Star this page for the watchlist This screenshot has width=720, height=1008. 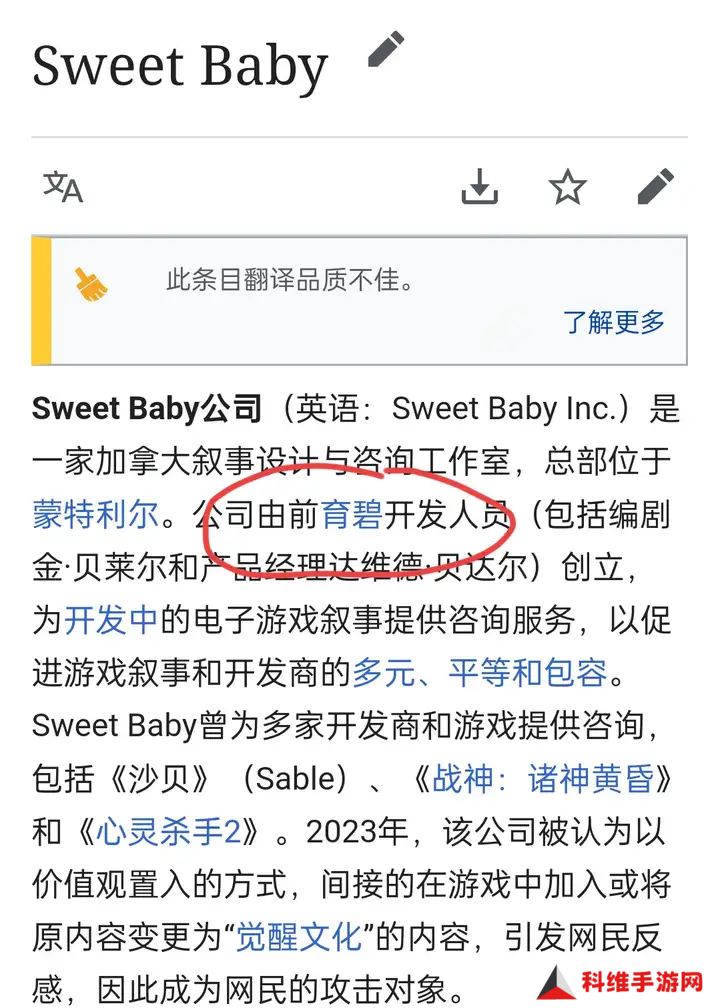567,186
